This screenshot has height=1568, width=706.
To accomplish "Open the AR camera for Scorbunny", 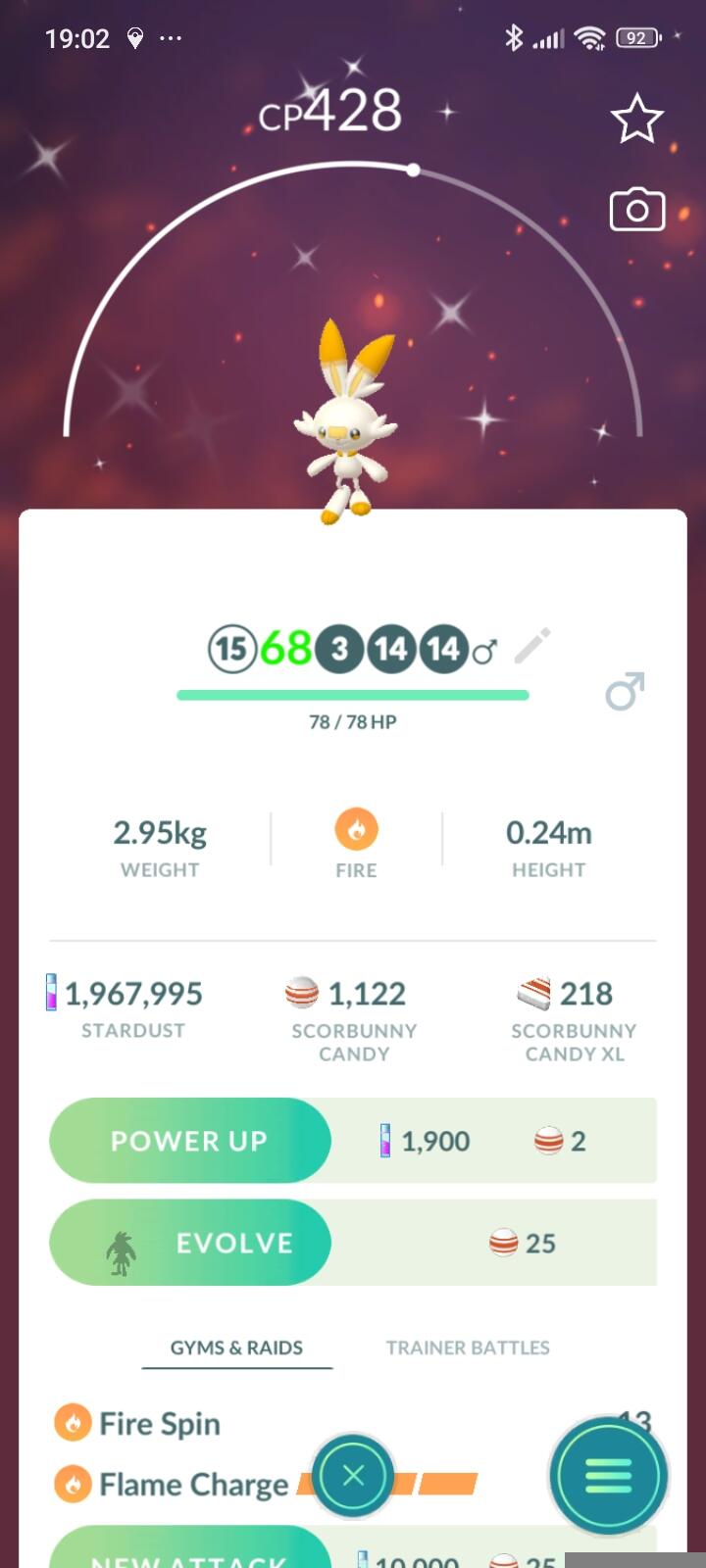I will click(637, 210).
